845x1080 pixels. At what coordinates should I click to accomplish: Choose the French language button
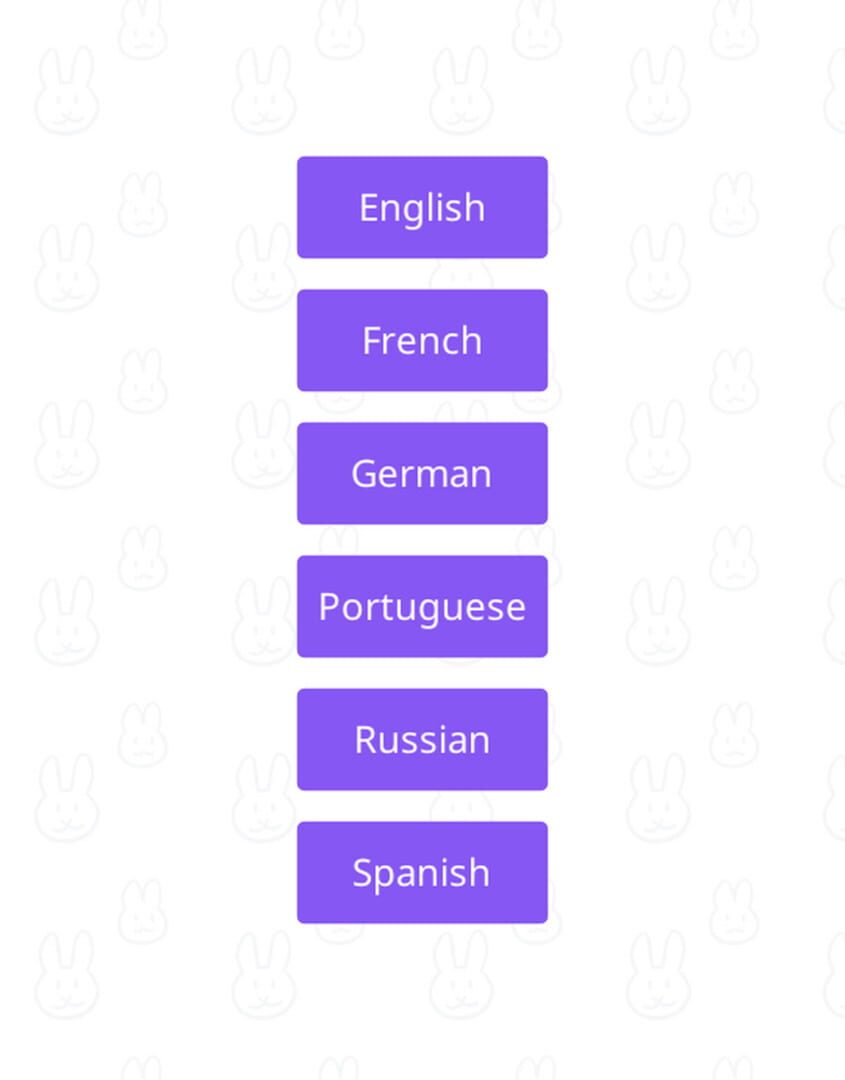pos(422,340)
